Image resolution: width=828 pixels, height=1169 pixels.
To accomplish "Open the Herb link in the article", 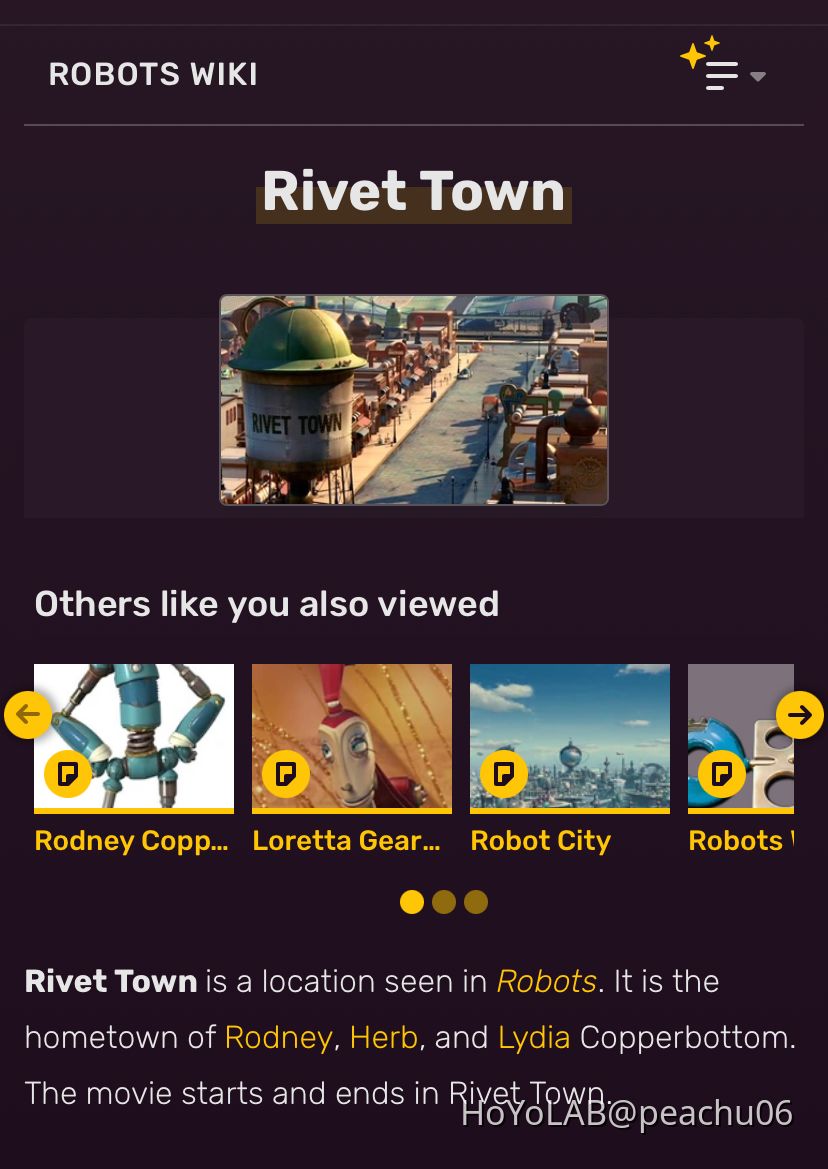I will tap(383, 1037).
